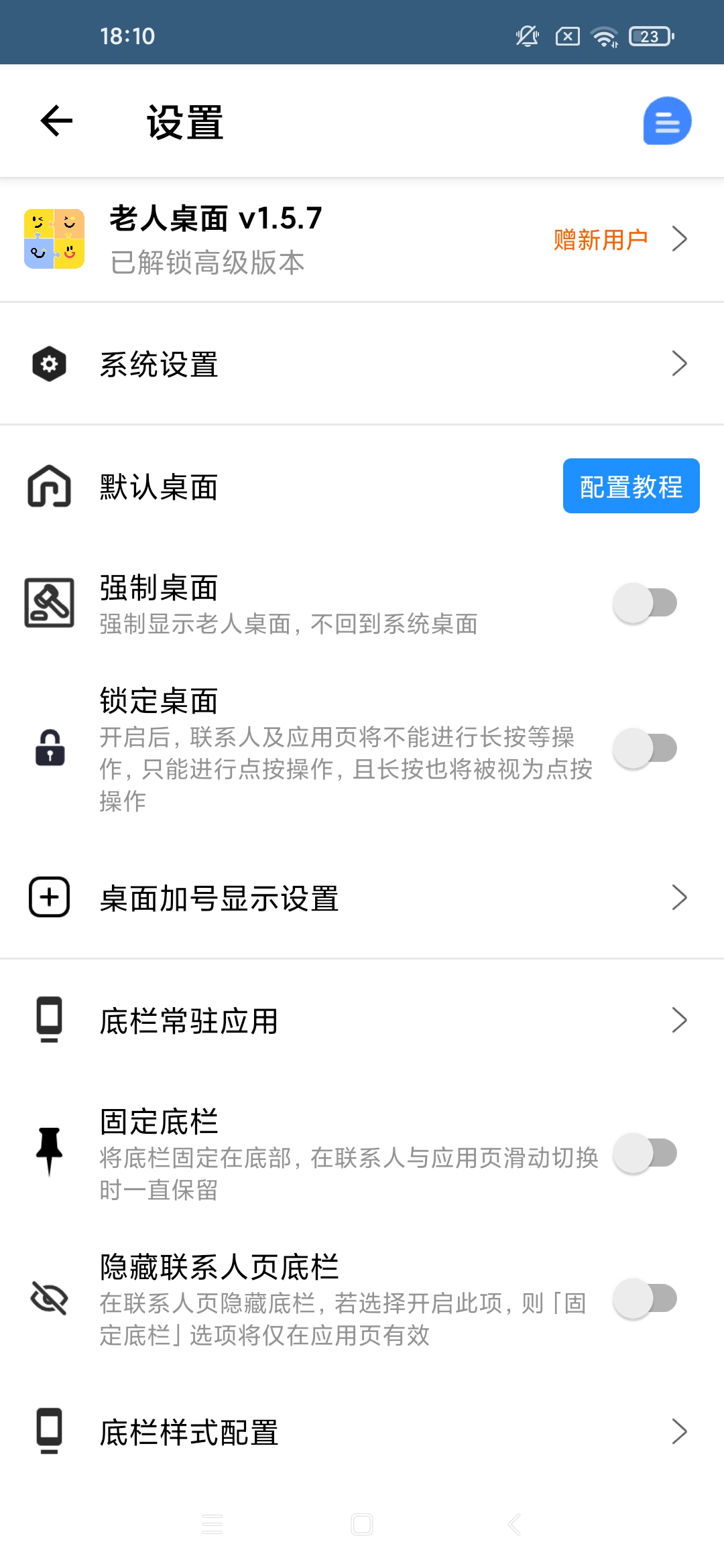Viewport: 724px width, 1568px height.
Task: Open 系统设置
Action: (x=362, y=364)
